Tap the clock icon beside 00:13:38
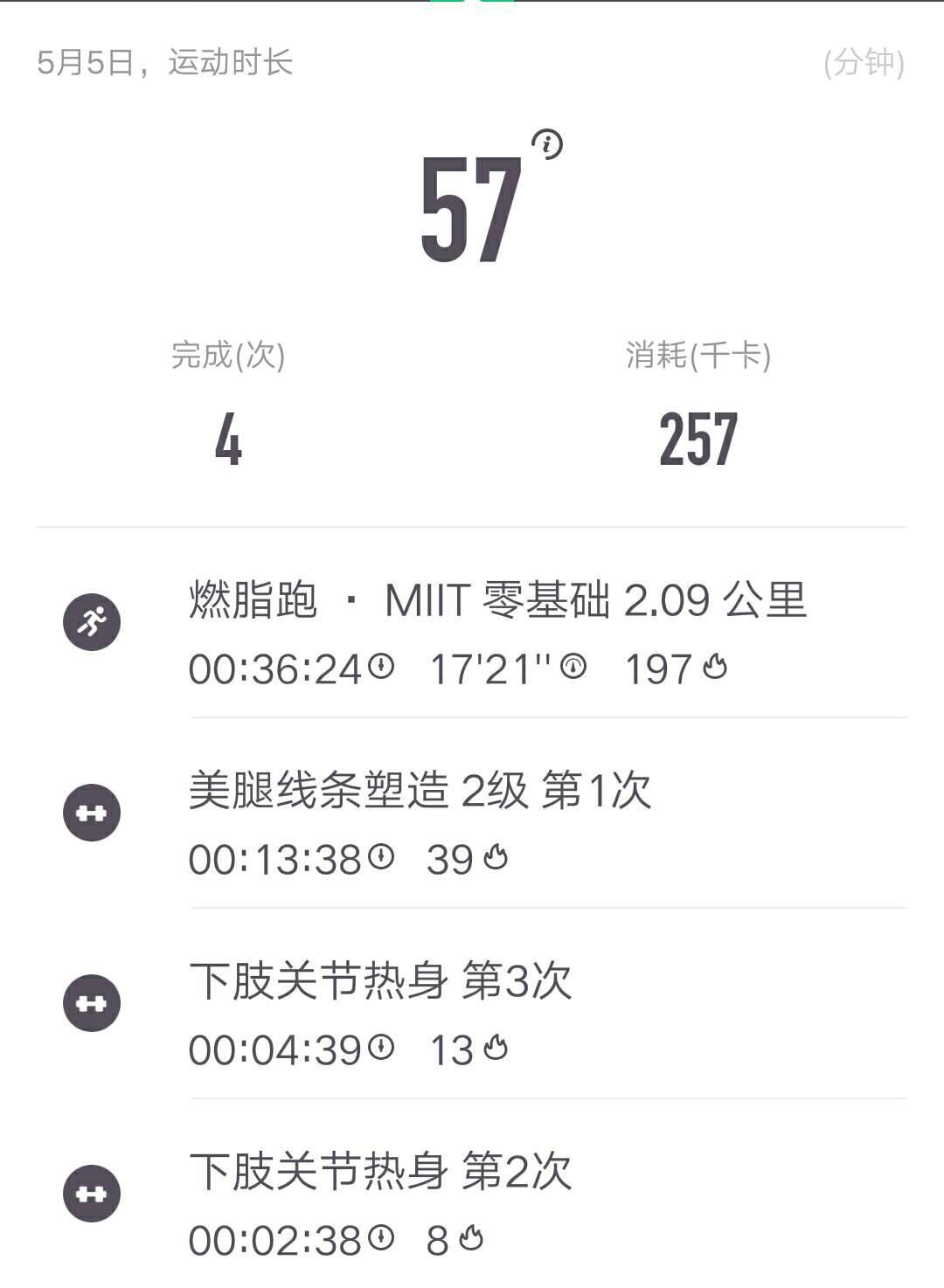 382,858
